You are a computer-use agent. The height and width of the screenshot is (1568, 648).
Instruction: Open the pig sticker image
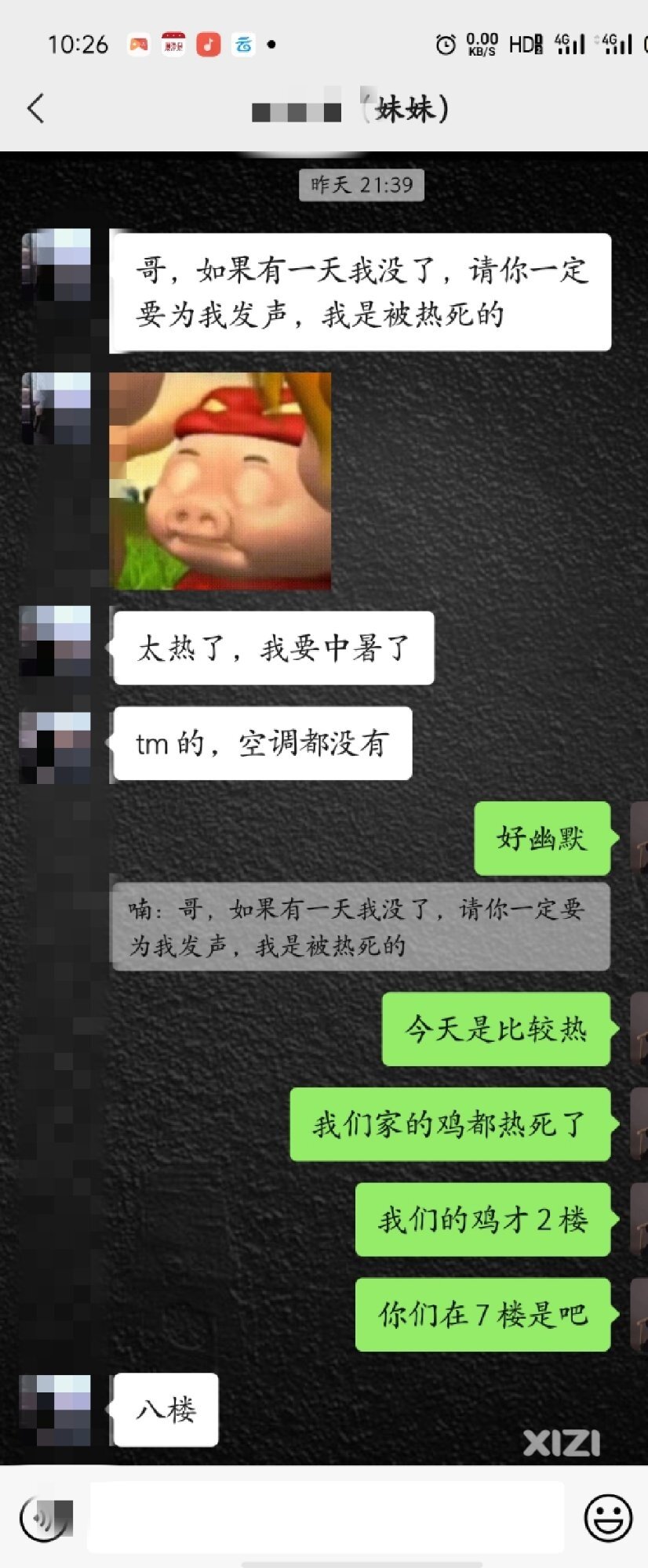click(x=220, y=481)
